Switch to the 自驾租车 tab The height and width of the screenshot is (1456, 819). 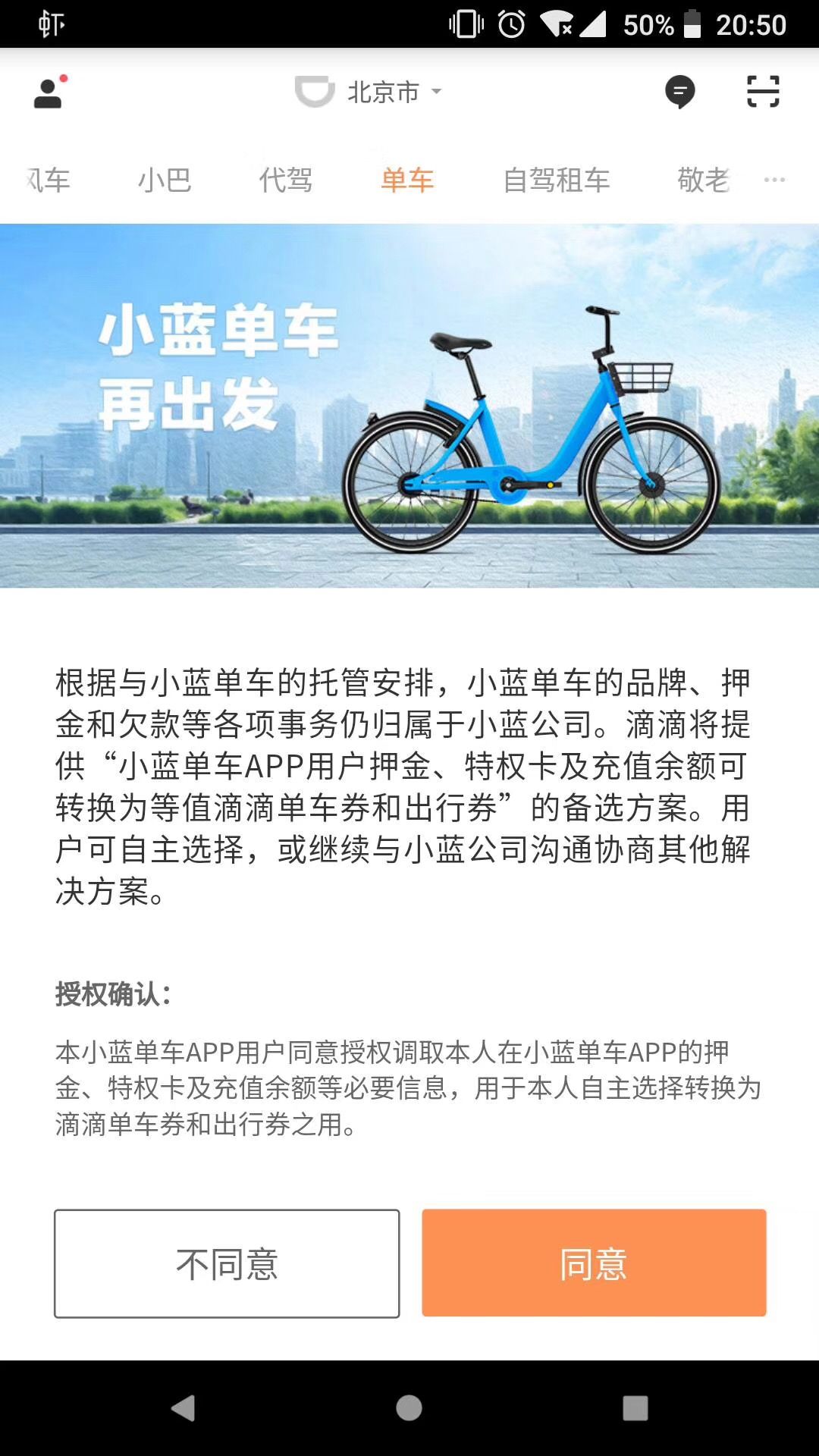point(556,180)
